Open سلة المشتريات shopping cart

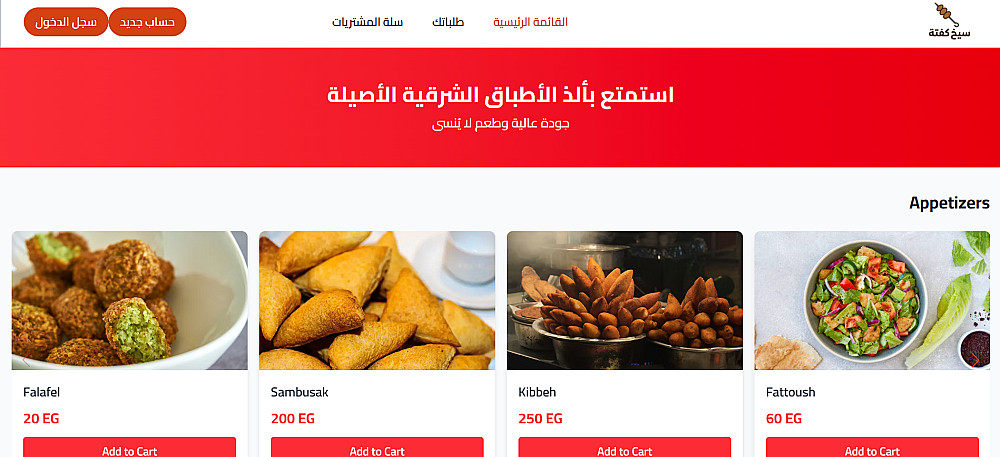(x=367, y=22)
